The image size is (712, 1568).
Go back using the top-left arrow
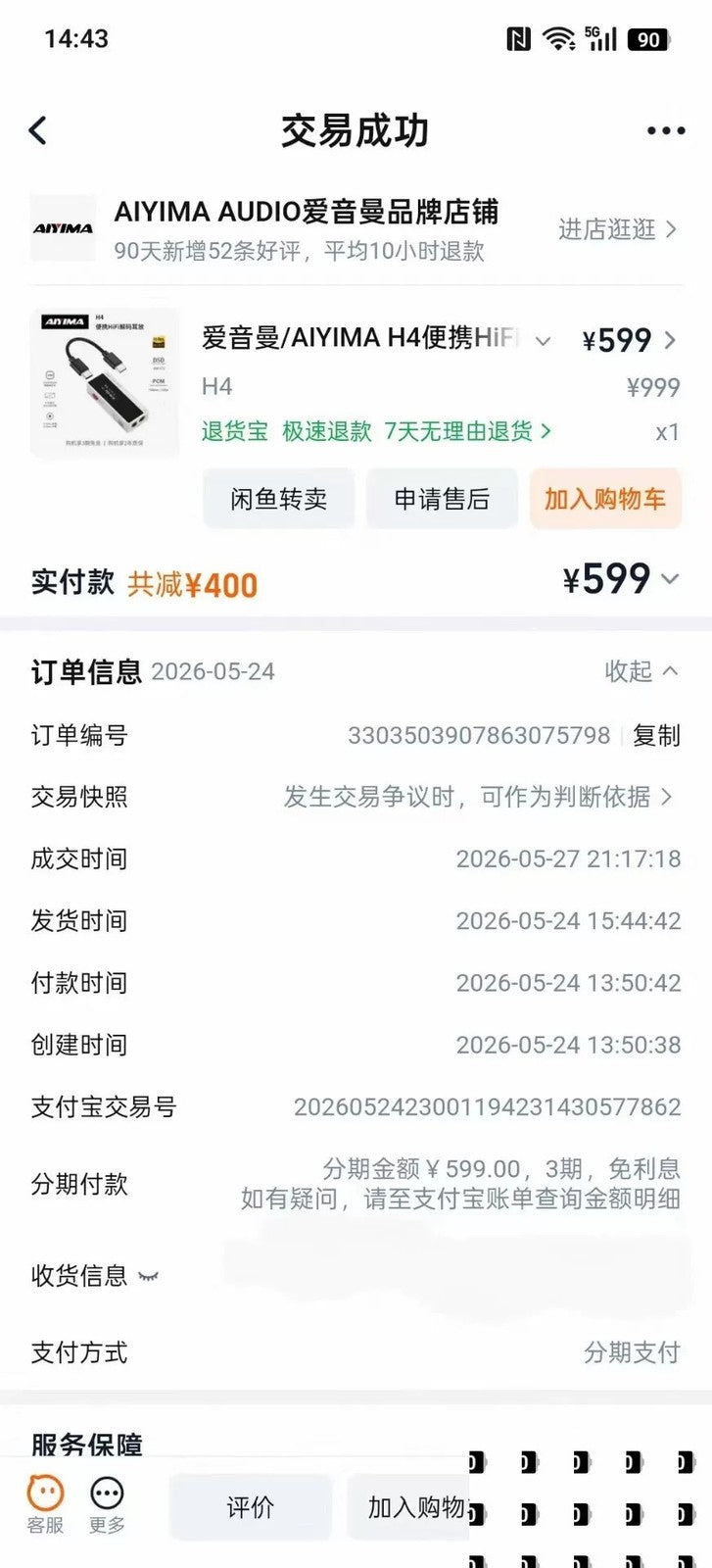pos(38,130)
